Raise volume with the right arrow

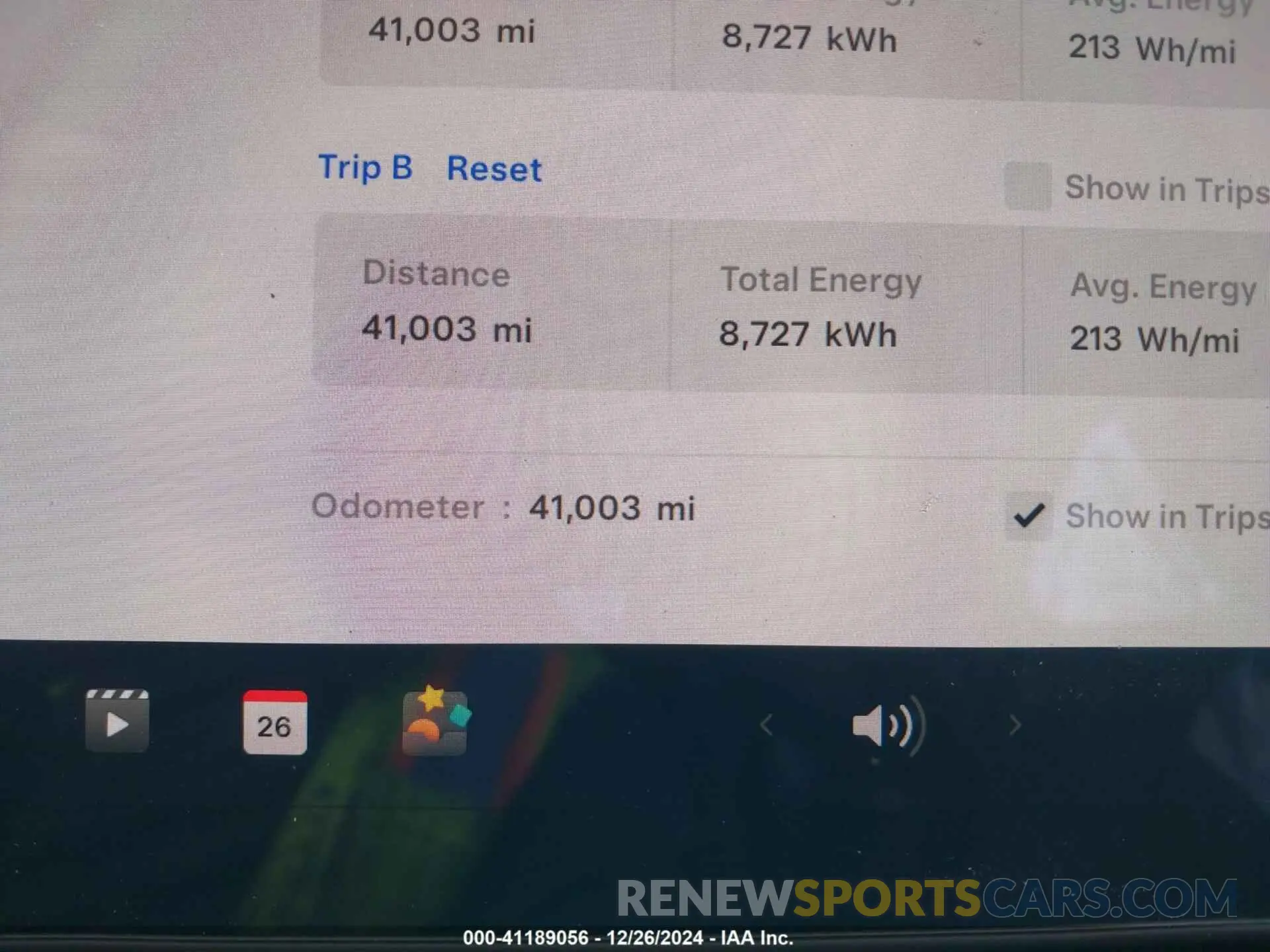tap(1015, 725)
